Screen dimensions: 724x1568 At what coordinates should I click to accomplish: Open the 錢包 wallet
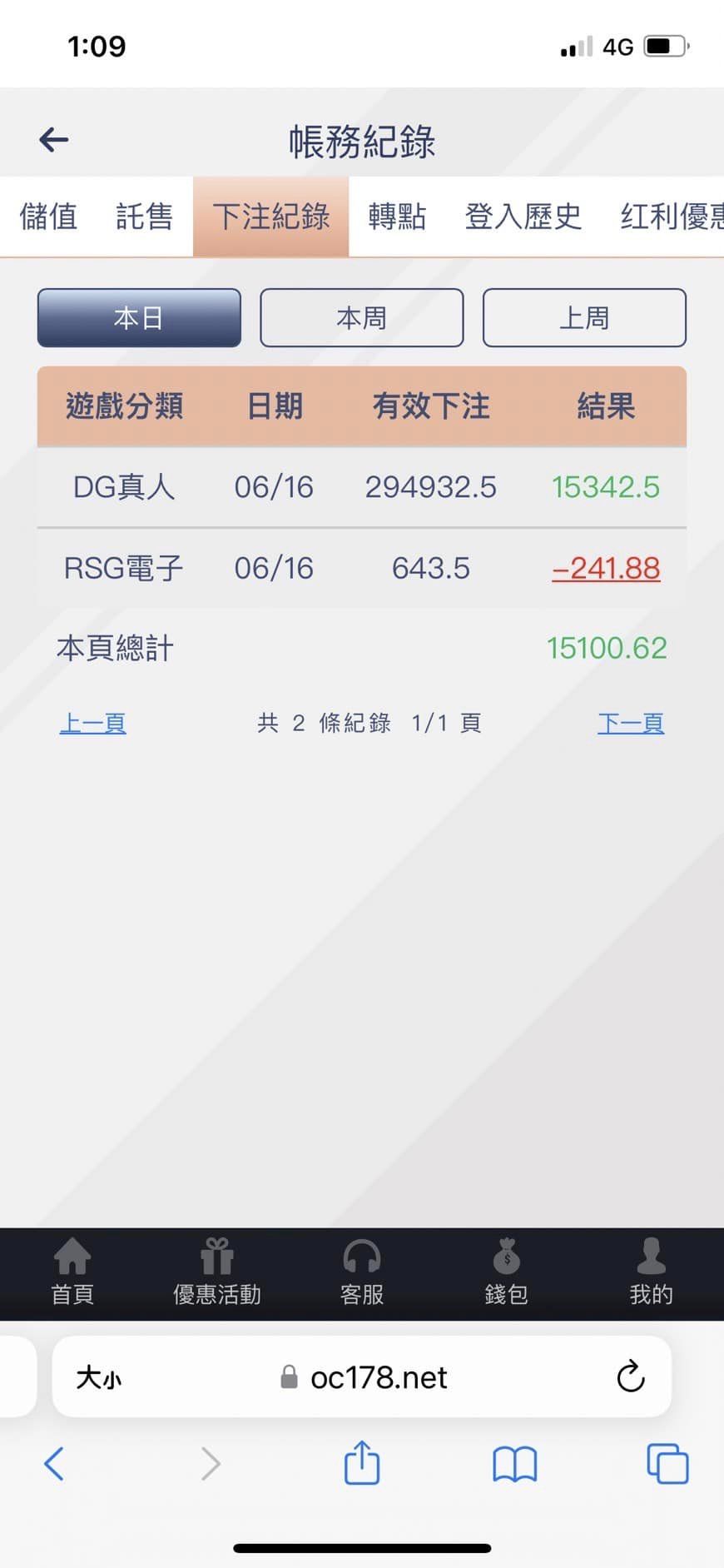(506, 1272)
